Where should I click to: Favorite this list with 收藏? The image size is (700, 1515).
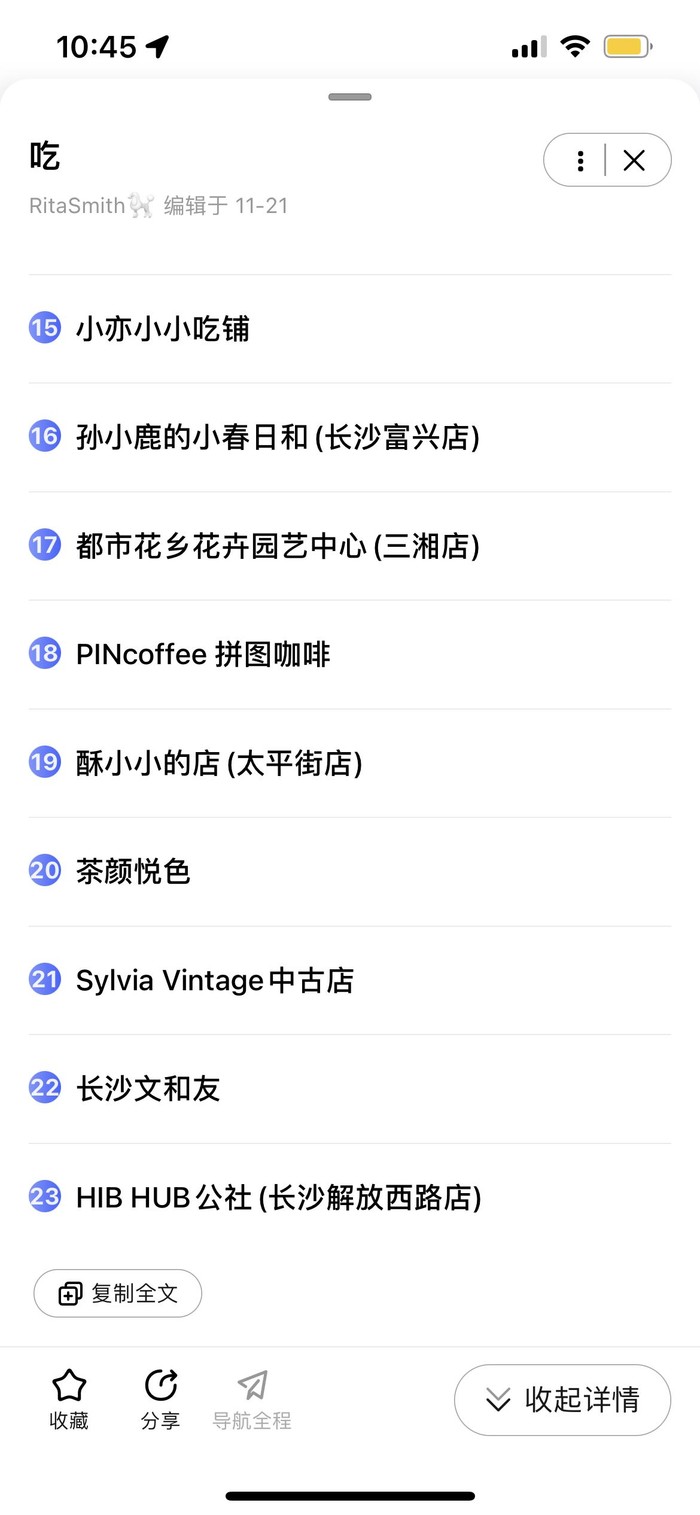click(x=69, y=1399)
